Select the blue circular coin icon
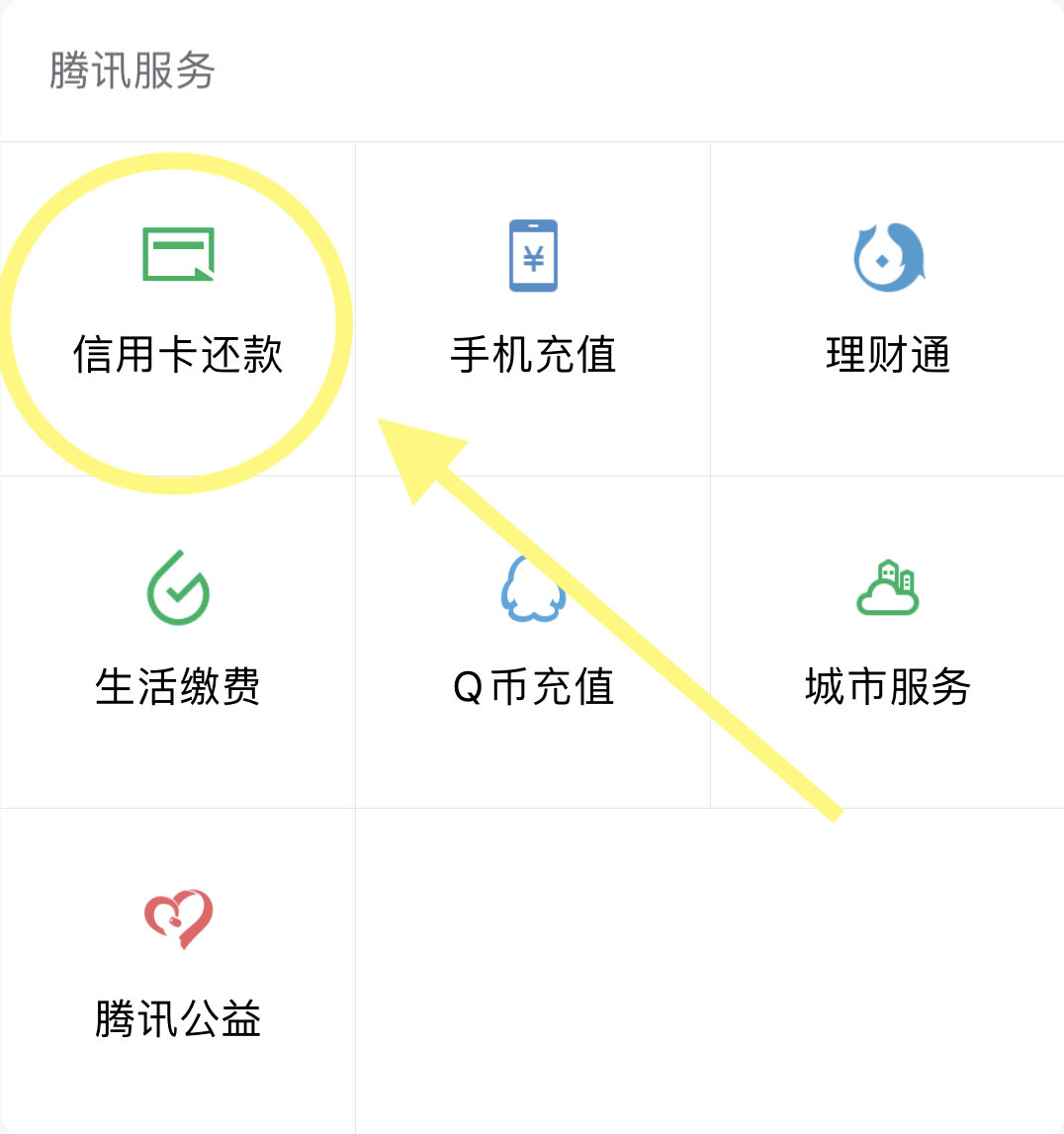 (x=887, y=255)
